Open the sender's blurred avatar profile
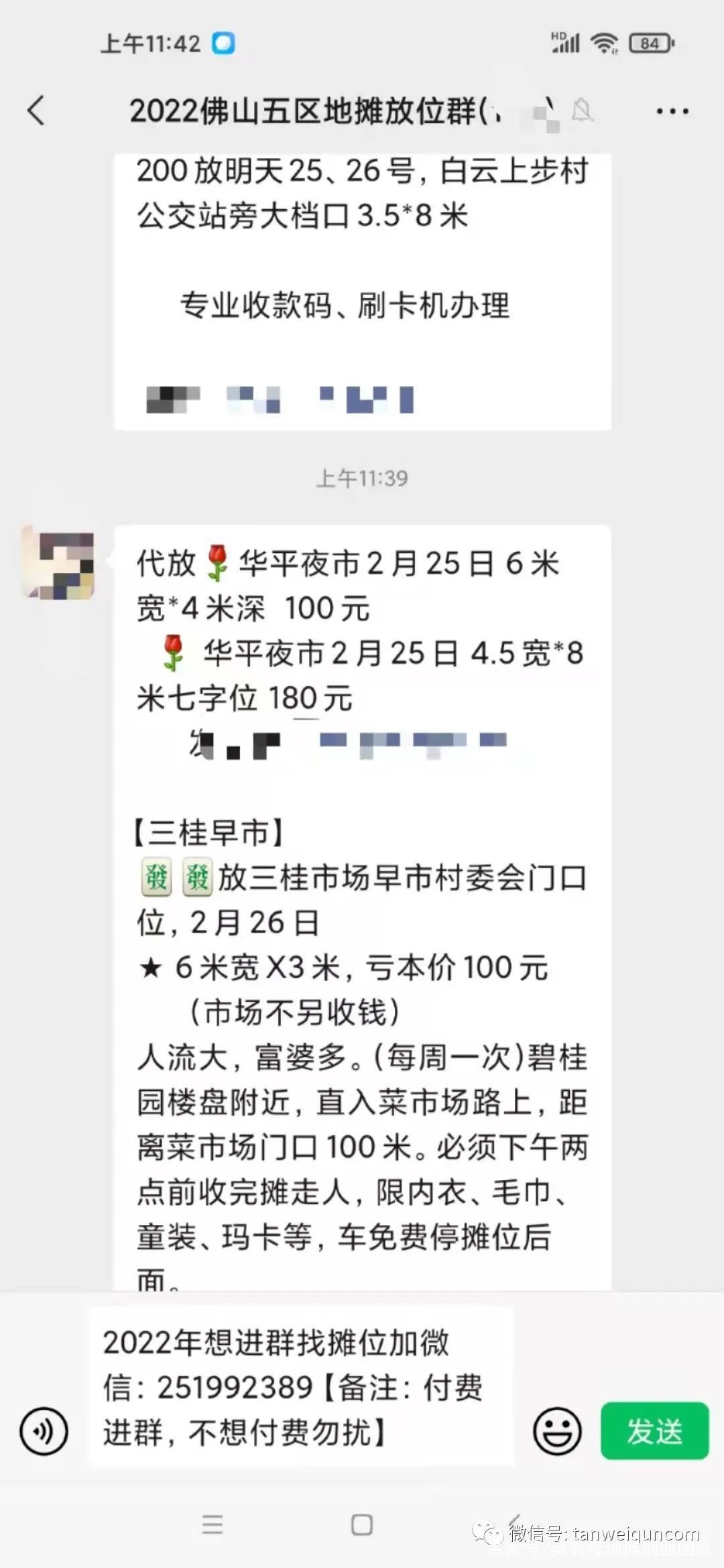This screenshot has height=1568, width=724. coord(59,563)
